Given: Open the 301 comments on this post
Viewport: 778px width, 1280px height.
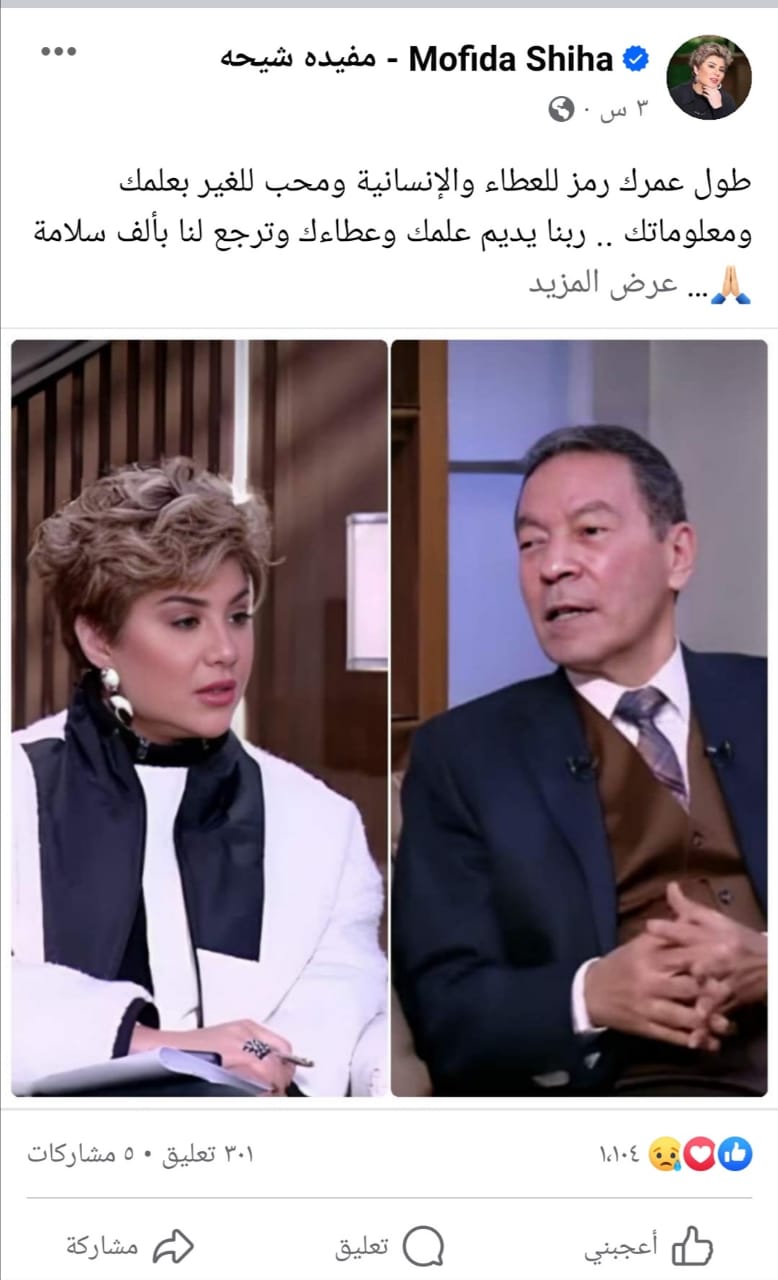Looking at the screenshot, I should click(x=207, y=1153).
